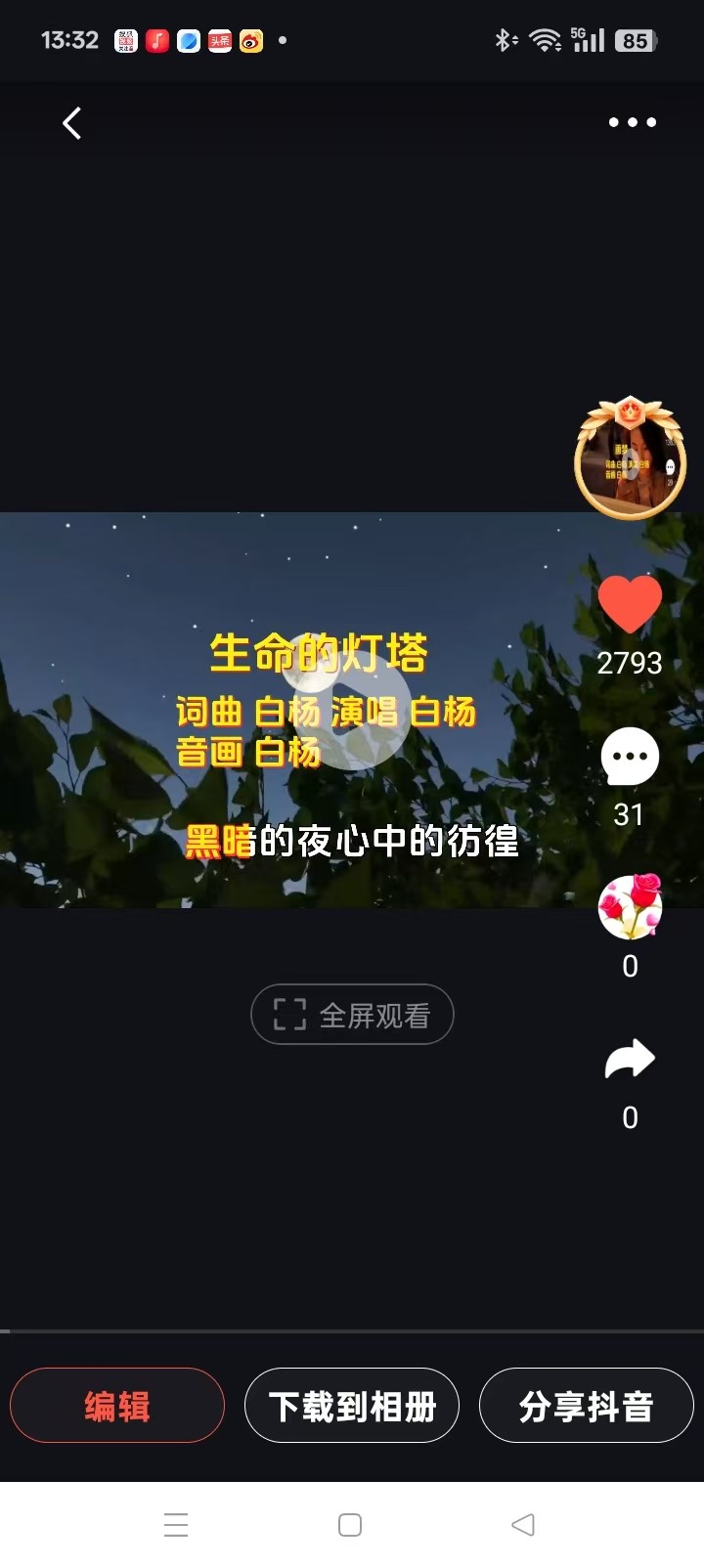The width and height of the screenshot is (704, 1568).
Task: Tap 分享抖音 to share to Douyin
Action: [x=587, y=1406]
